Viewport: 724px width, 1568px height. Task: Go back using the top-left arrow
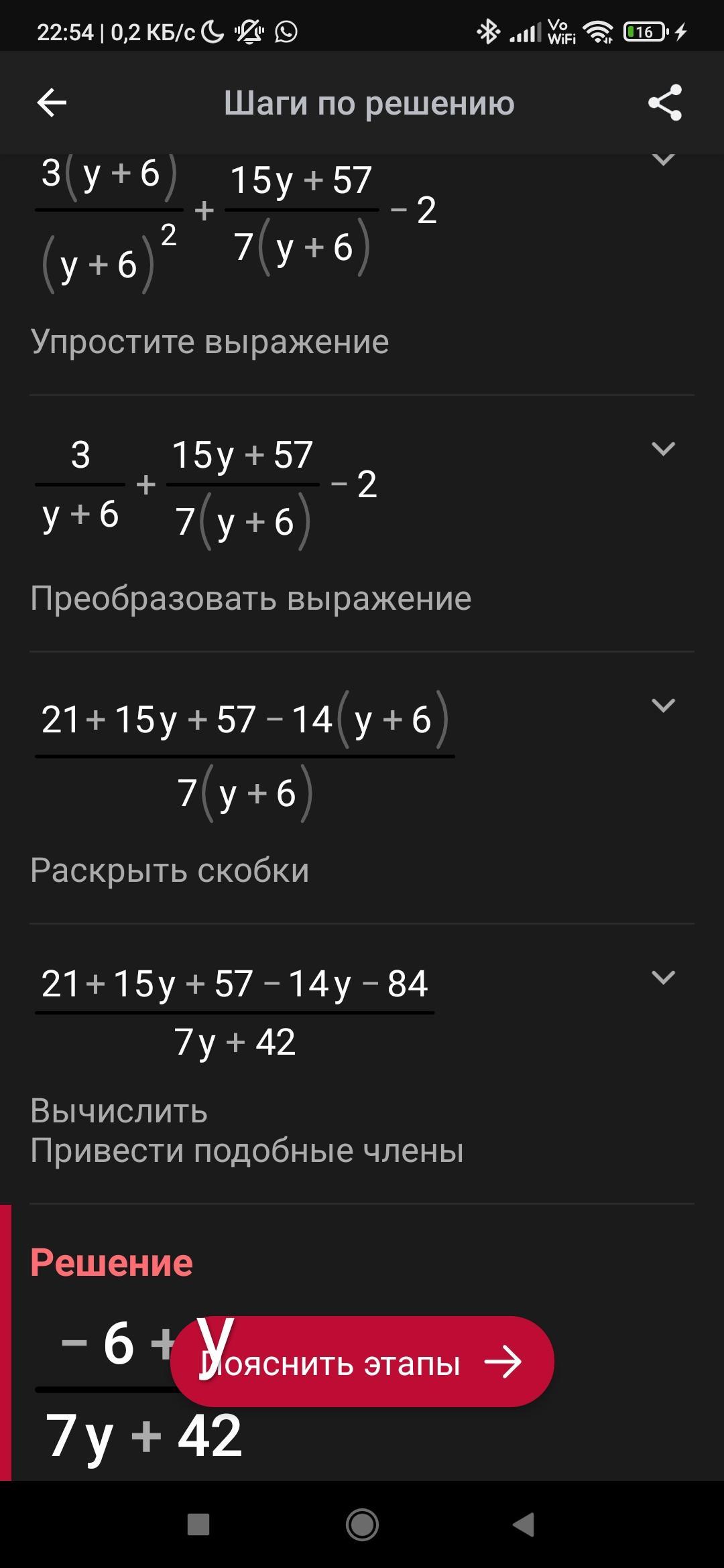[52, 103]
